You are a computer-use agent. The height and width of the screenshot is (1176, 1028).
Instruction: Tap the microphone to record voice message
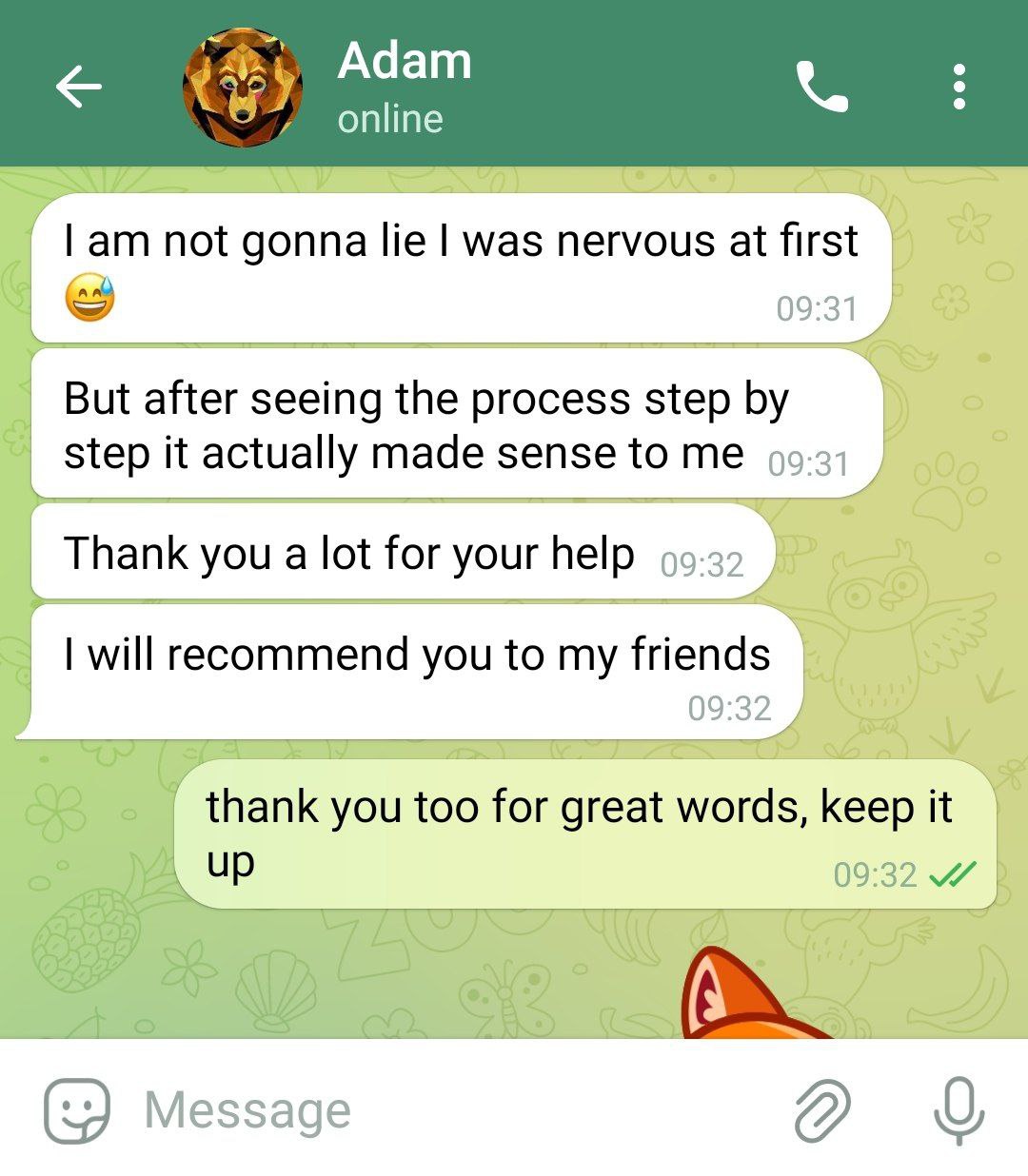[959, 1110]
